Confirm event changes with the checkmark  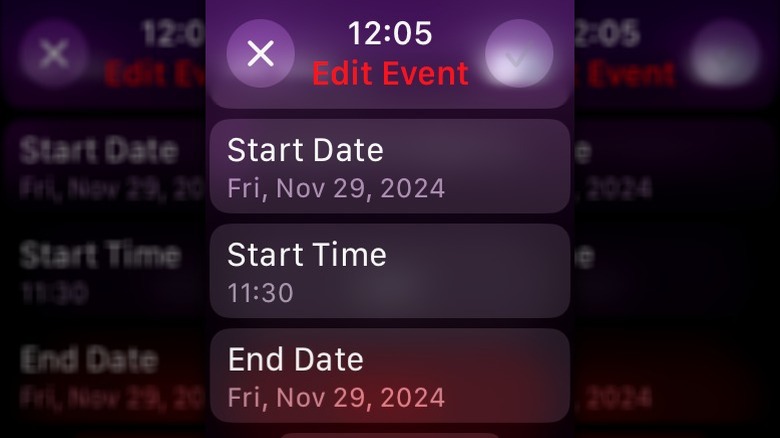tap(518, 53)
